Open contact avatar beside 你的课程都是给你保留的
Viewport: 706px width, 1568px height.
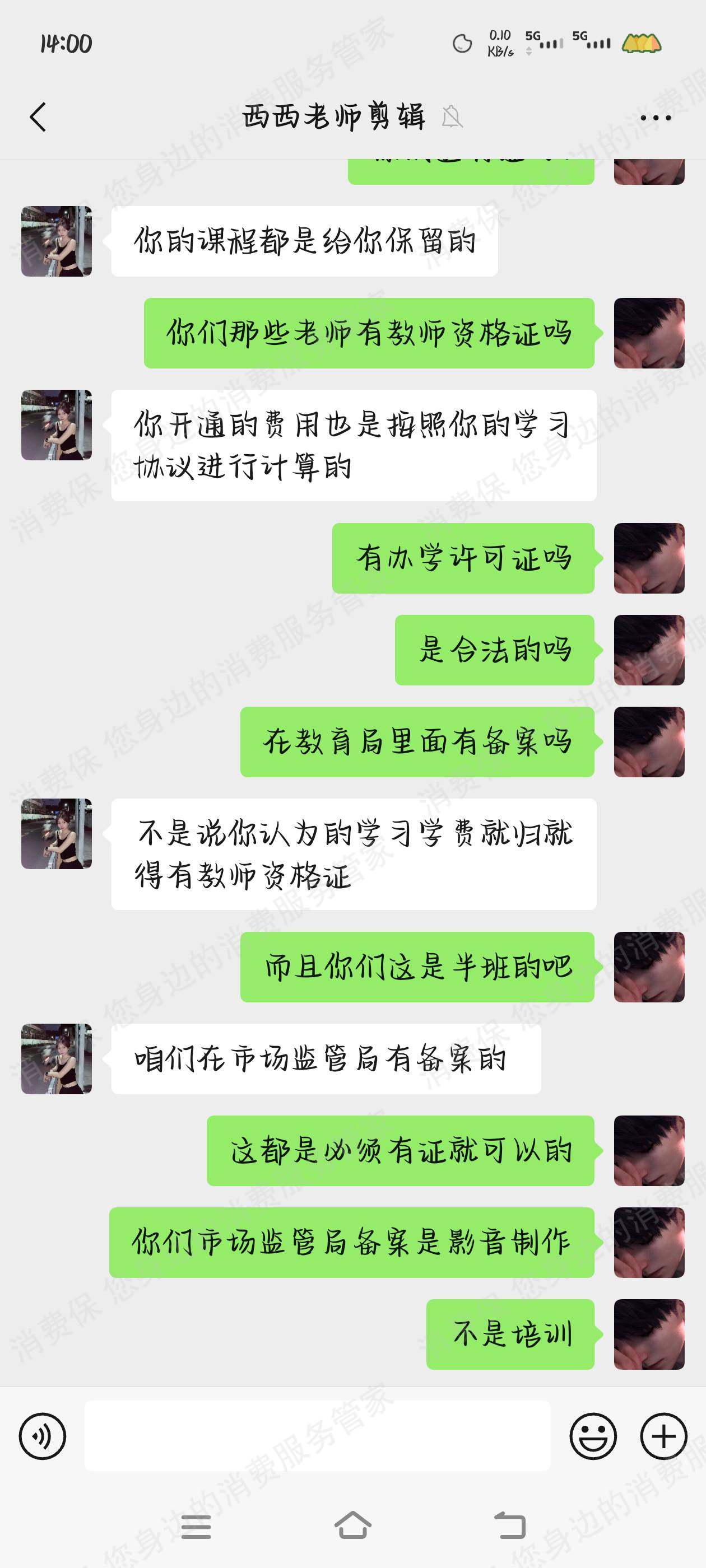(57, 241)
